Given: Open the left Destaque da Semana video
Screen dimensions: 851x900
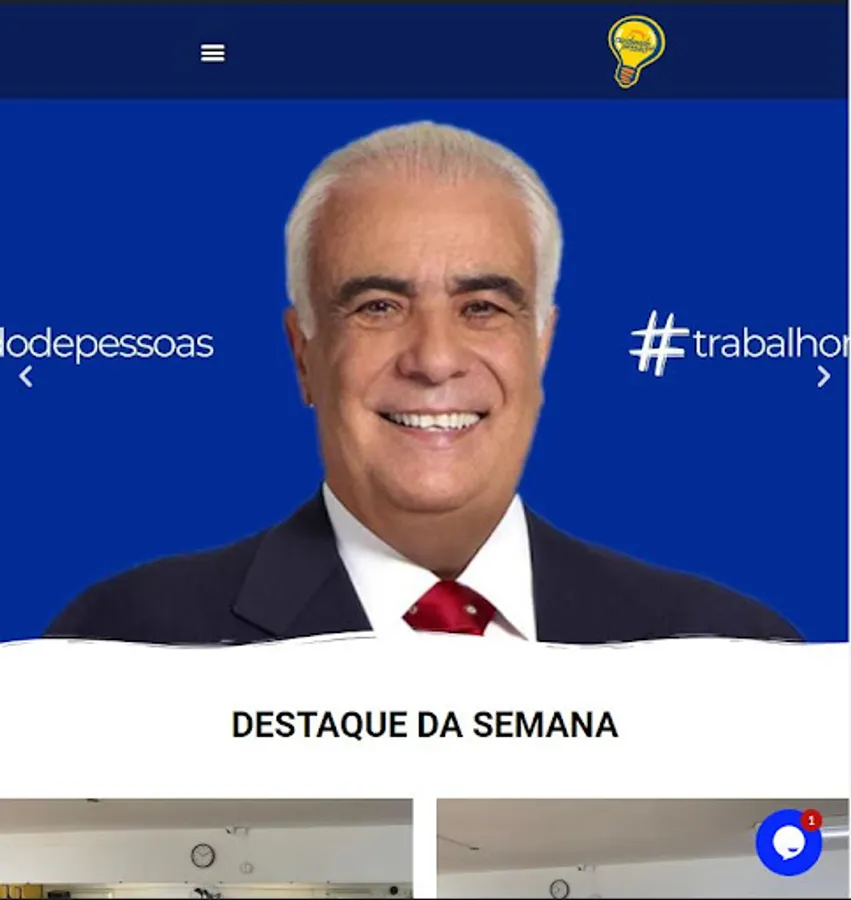Looking at the screenshot, I should point(205,848).
